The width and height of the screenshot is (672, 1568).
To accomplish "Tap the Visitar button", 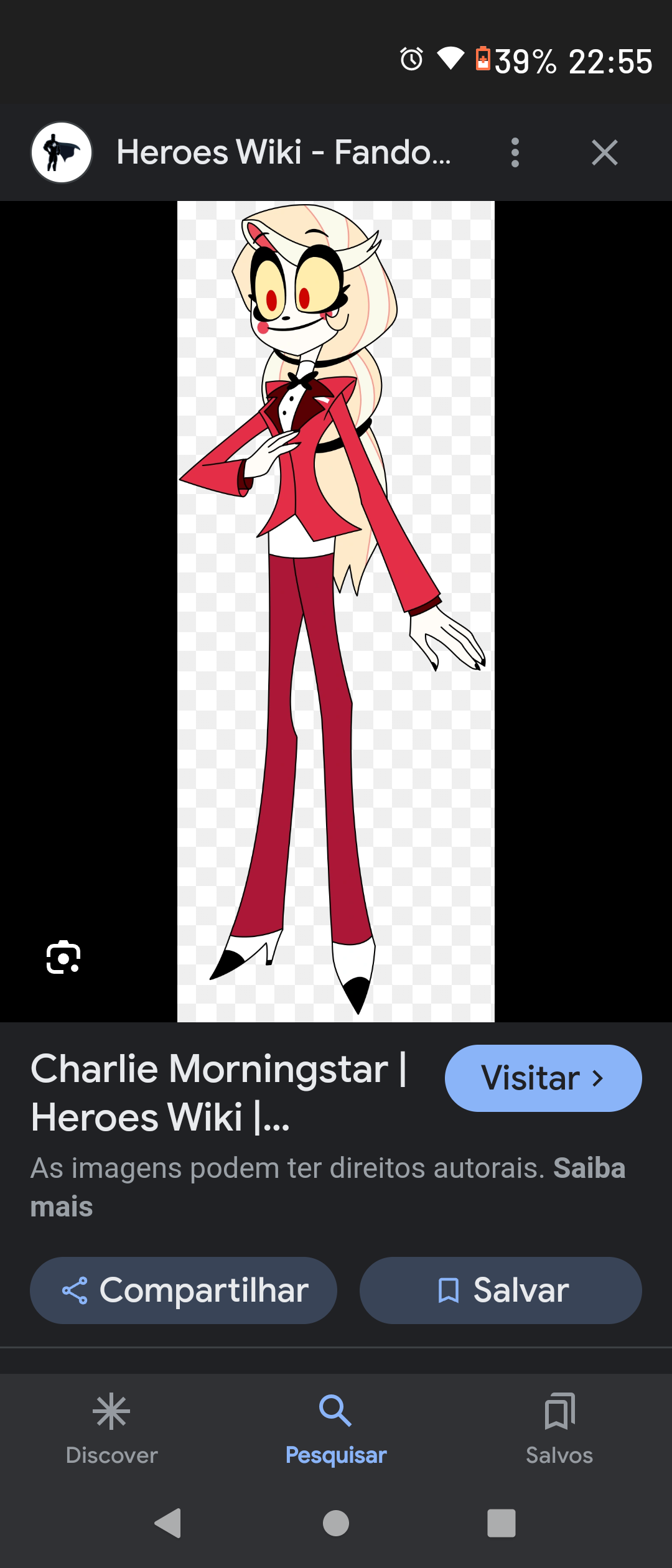I will (x=543, y=1078).
